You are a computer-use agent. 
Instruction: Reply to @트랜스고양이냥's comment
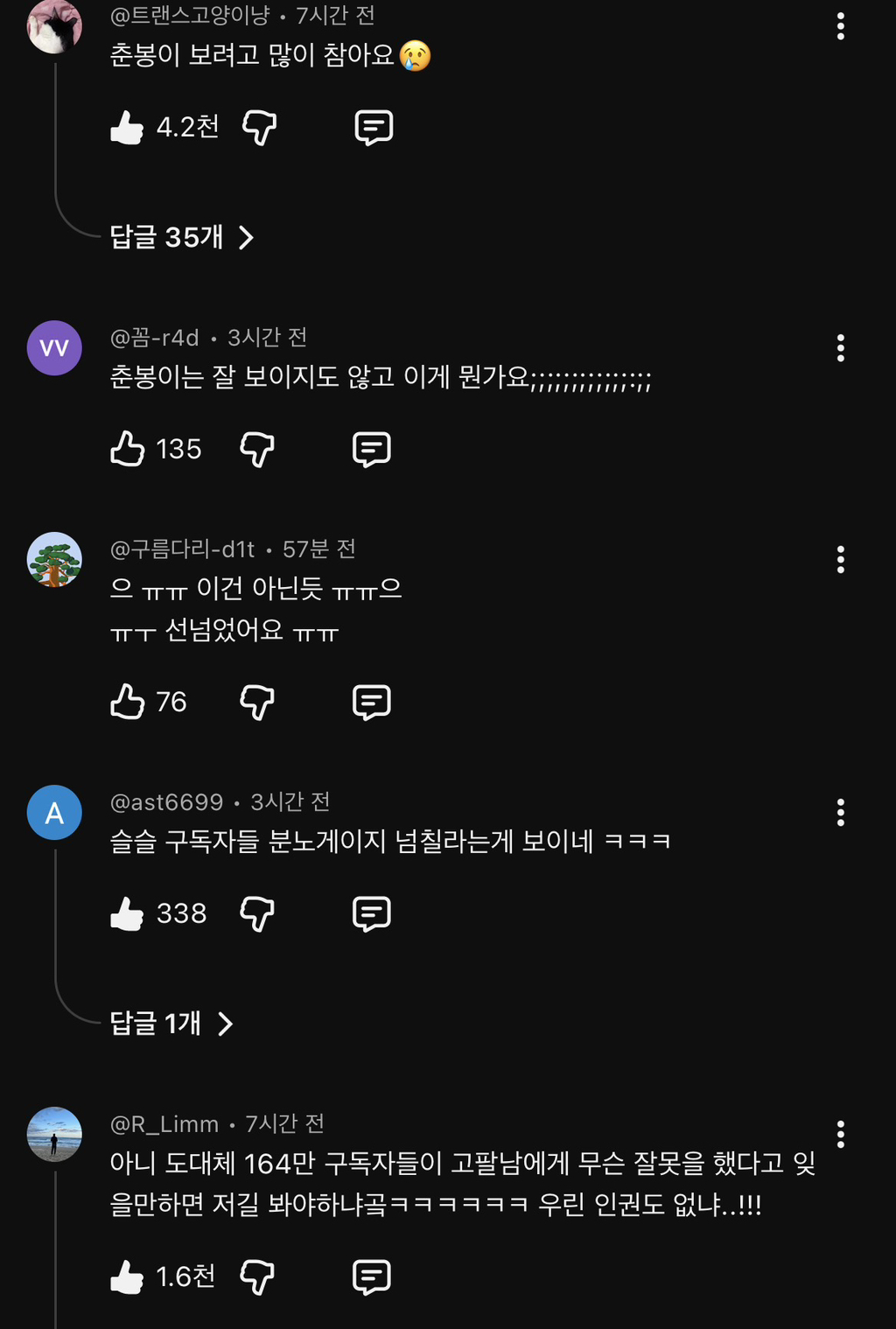374,128
